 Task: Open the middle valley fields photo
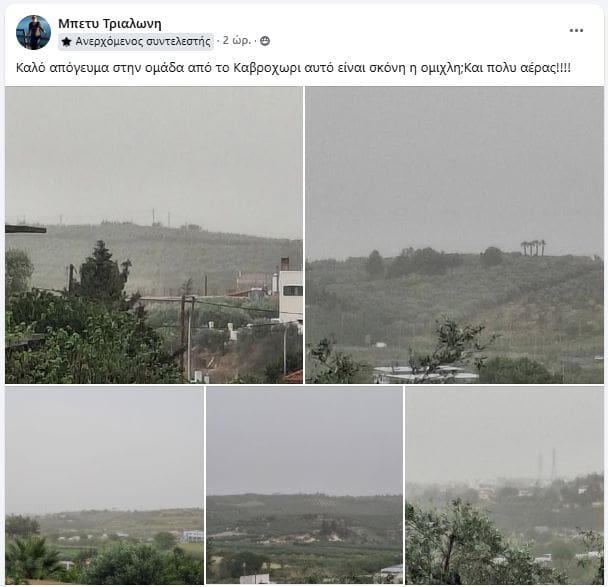coord(304,485)
